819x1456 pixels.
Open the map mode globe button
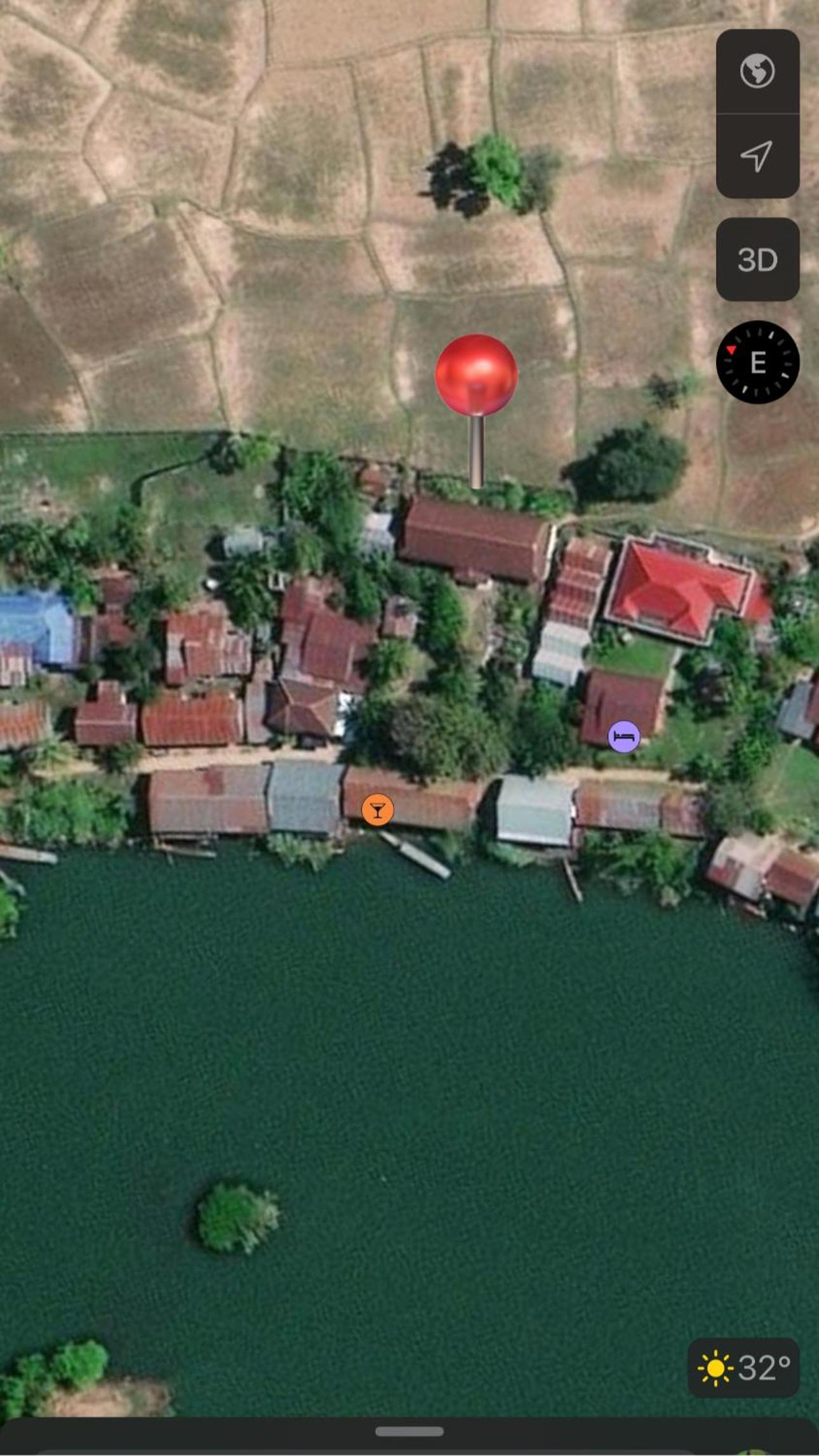[757, 71]
